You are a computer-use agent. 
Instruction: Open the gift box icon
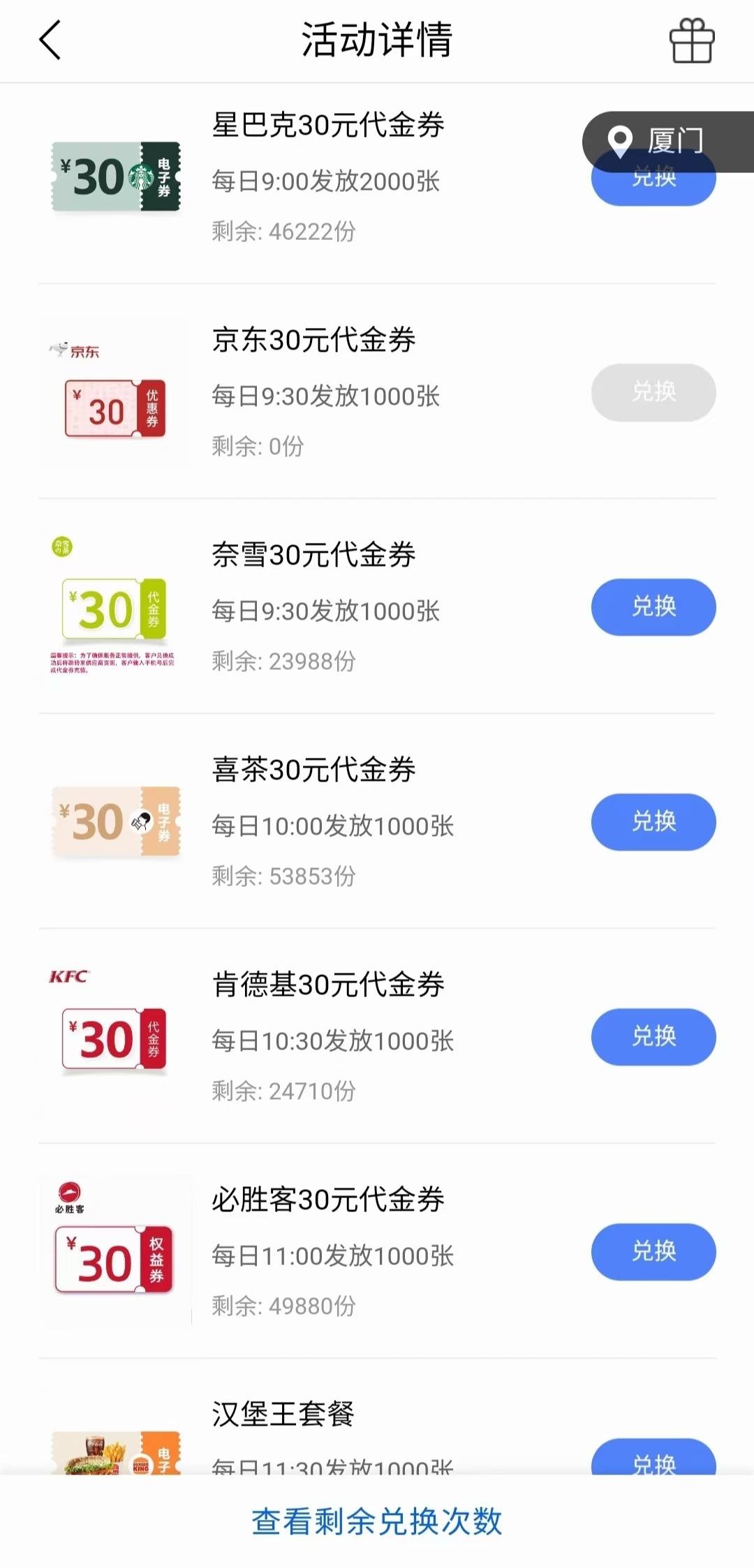[692, 40]
